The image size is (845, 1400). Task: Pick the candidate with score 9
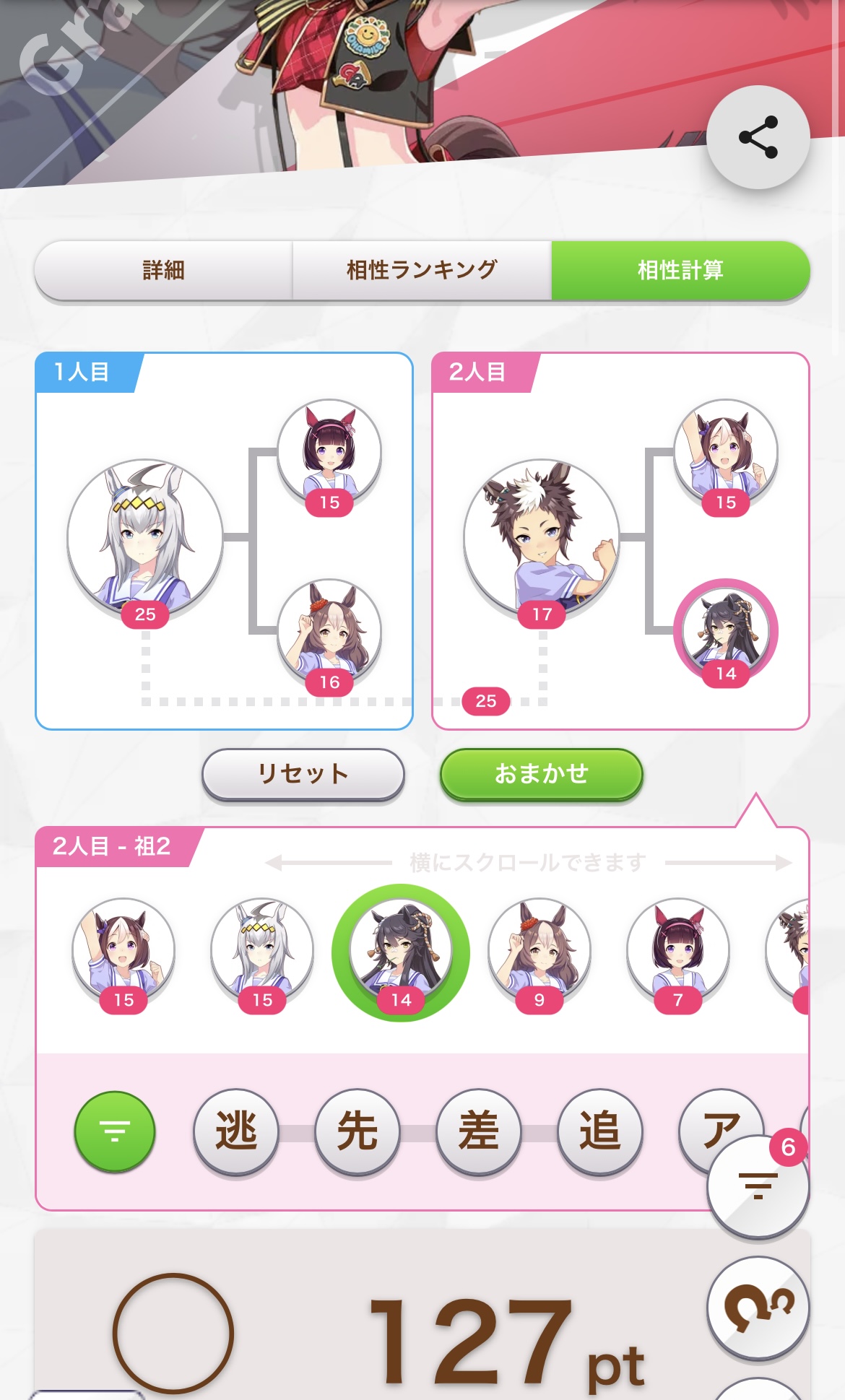[539, 949]
